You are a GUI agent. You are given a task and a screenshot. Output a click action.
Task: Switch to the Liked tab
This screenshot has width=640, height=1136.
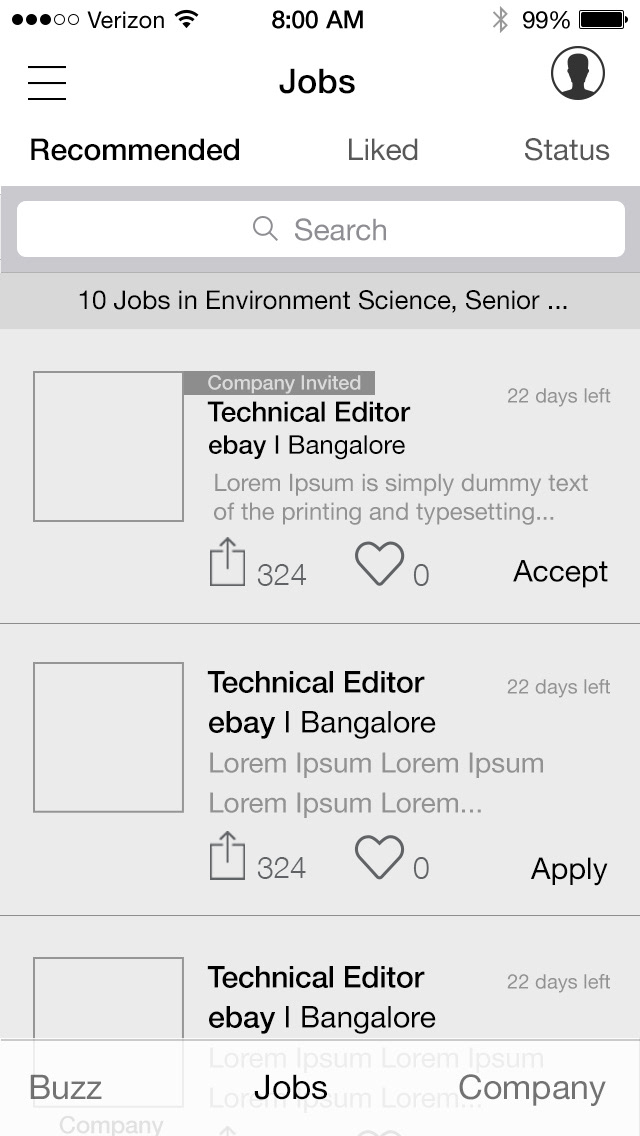(383, 150)
